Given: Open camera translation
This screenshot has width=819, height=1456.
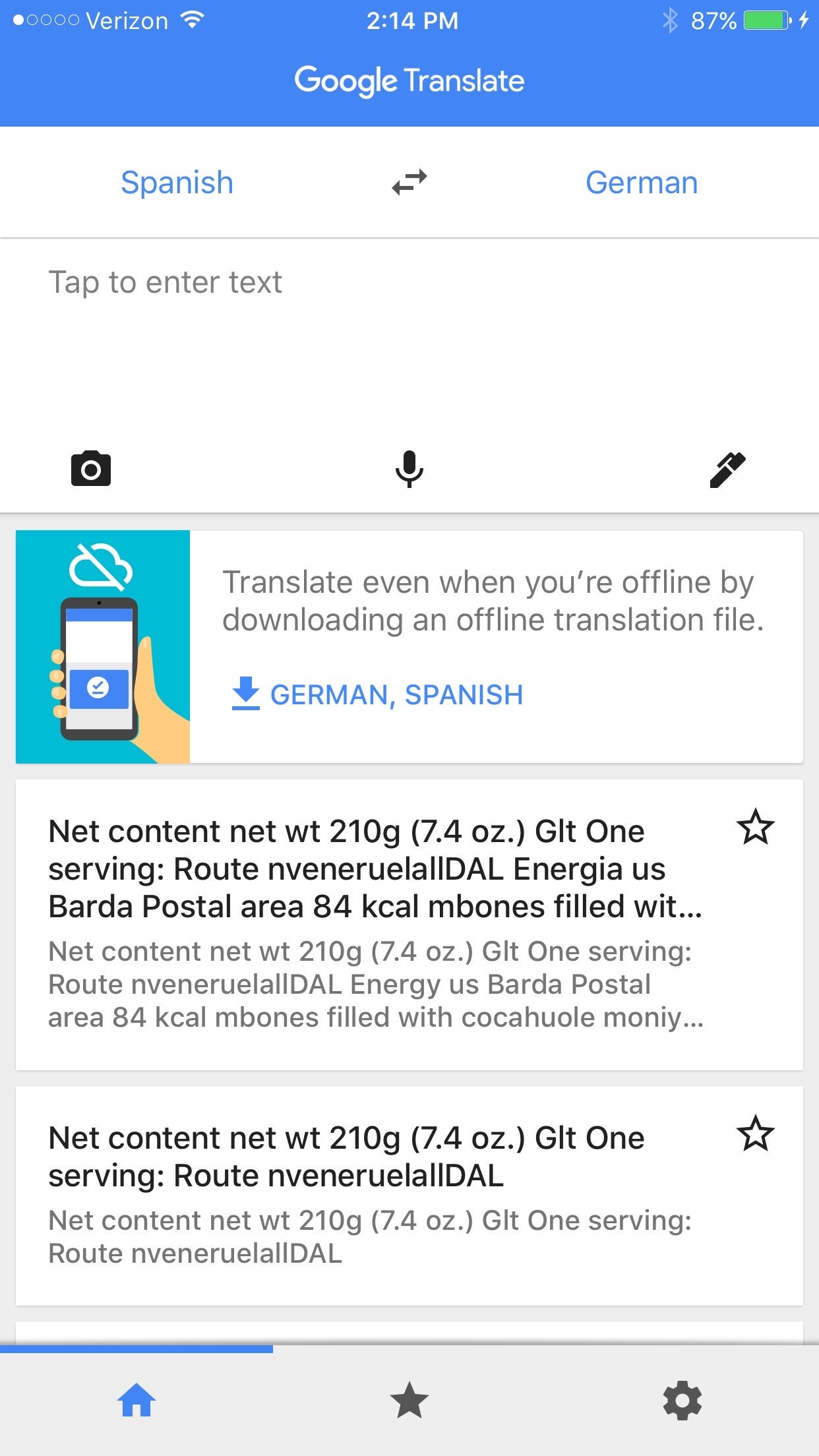Looking at the screenshot, I should pos(91,469).
